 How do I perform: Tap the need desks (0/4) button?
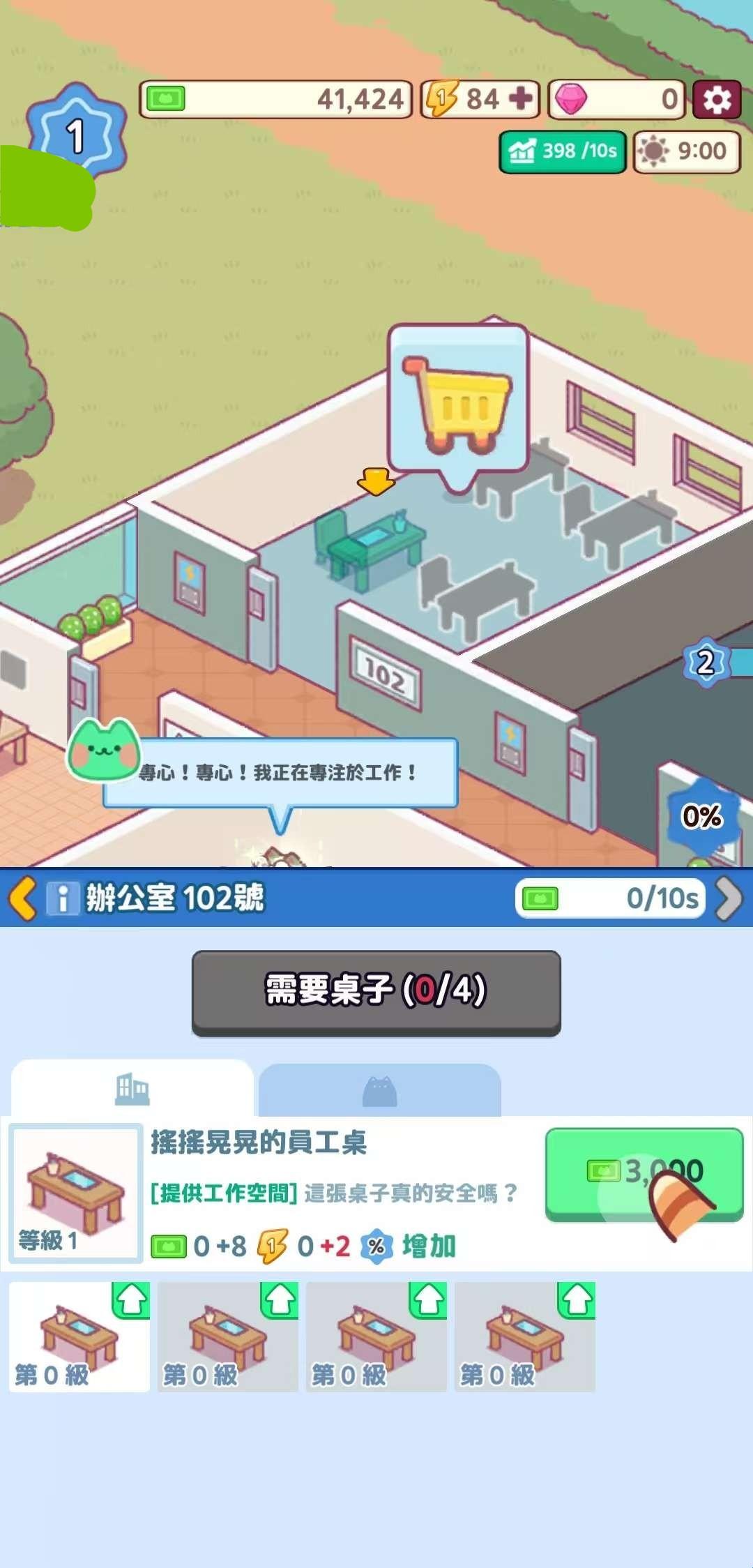point(376,992)
